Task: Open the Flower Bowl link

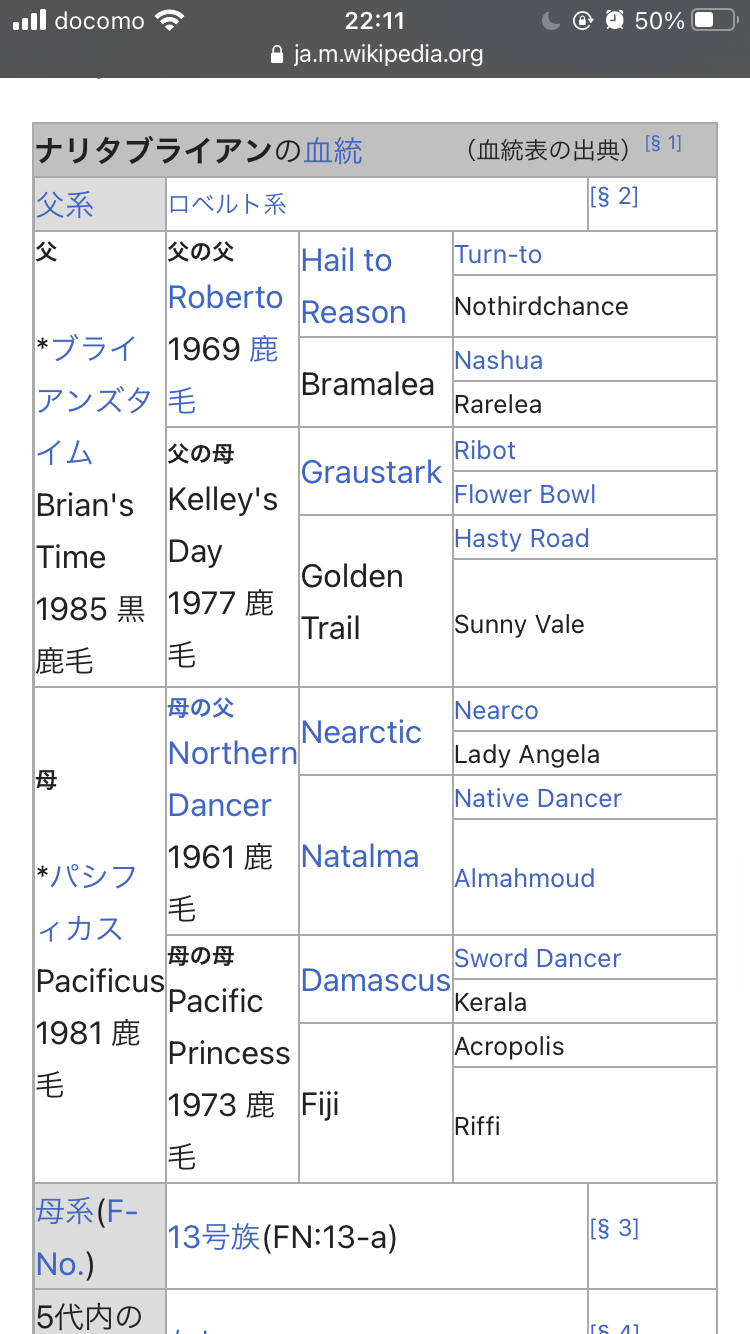Action: tap(525, 494)
